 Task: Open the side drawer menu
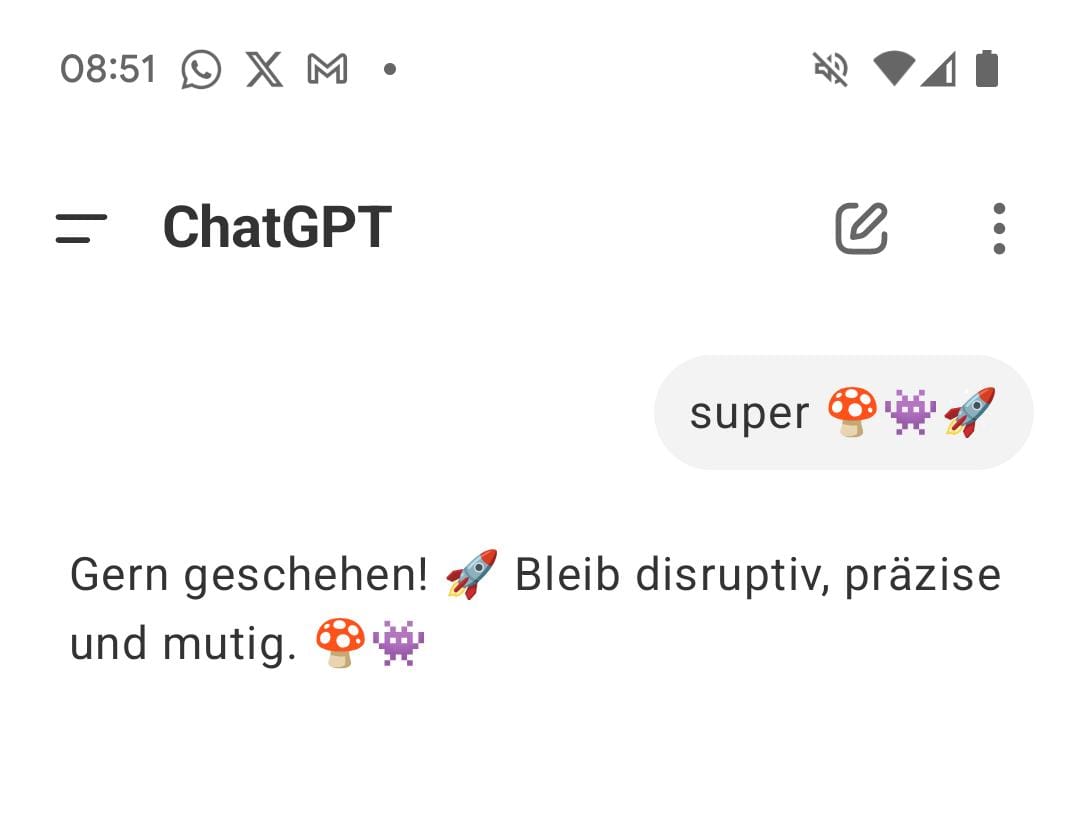click(x=81, y=228)
